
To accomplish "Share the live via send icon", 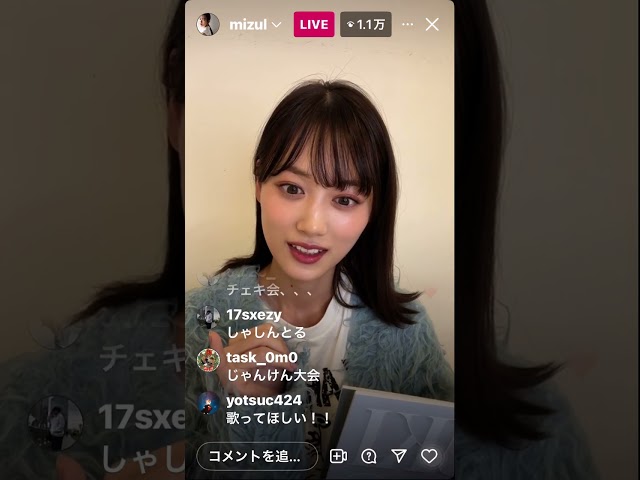I will click(x=399, y=456).
